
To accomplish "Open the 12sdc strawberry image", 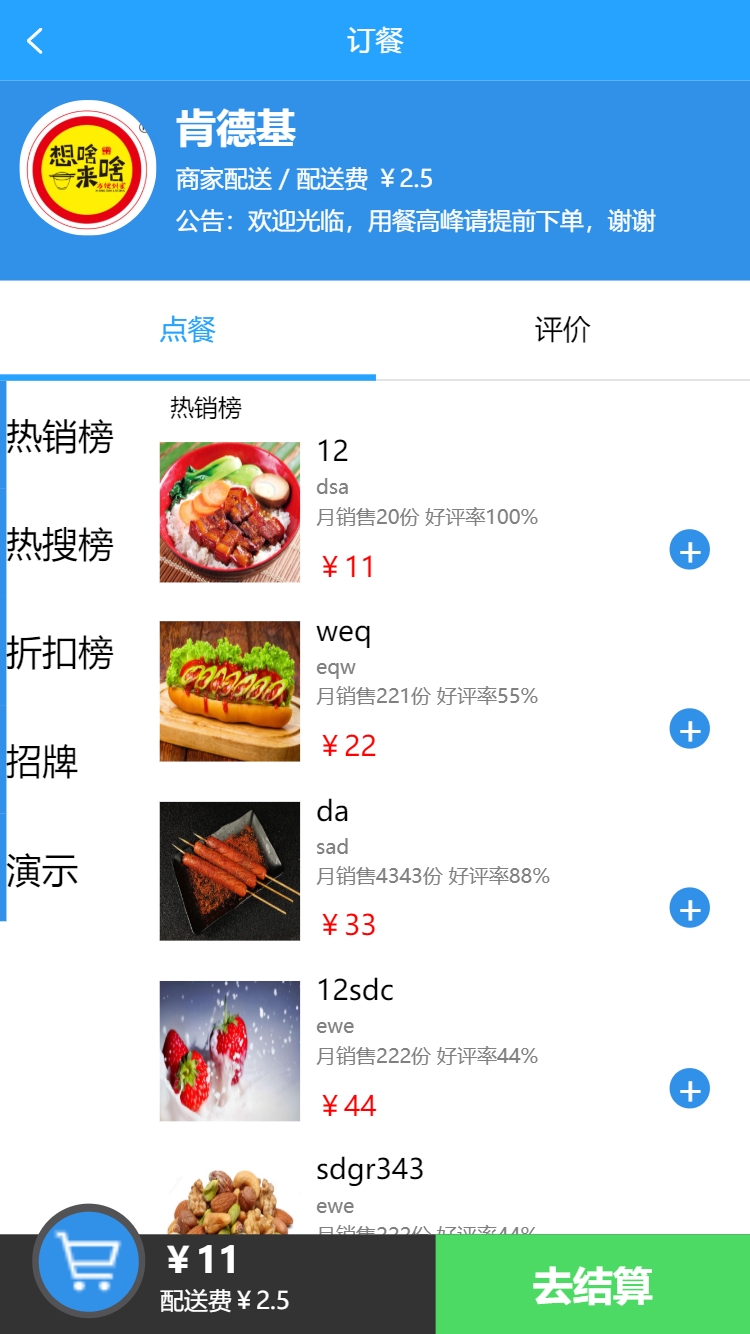I will (230, 1051).
